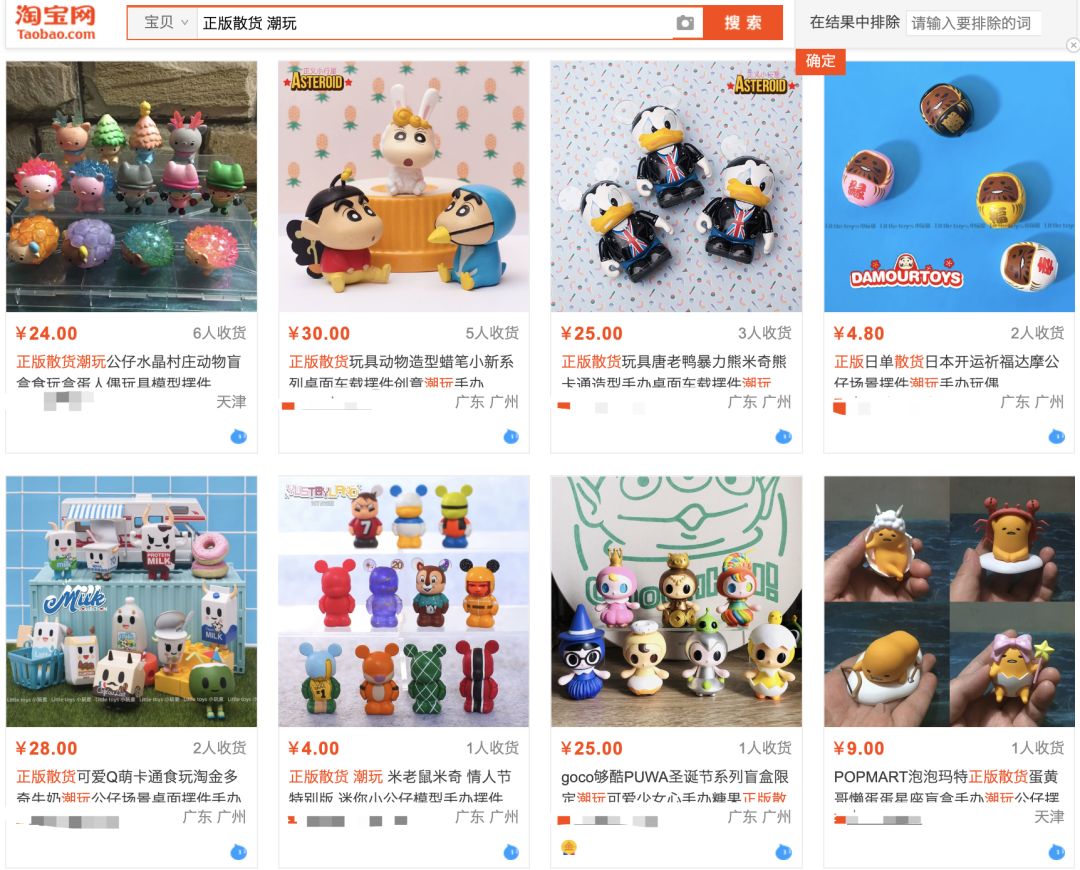Tap the 搜索 search button

click(742, 23)
